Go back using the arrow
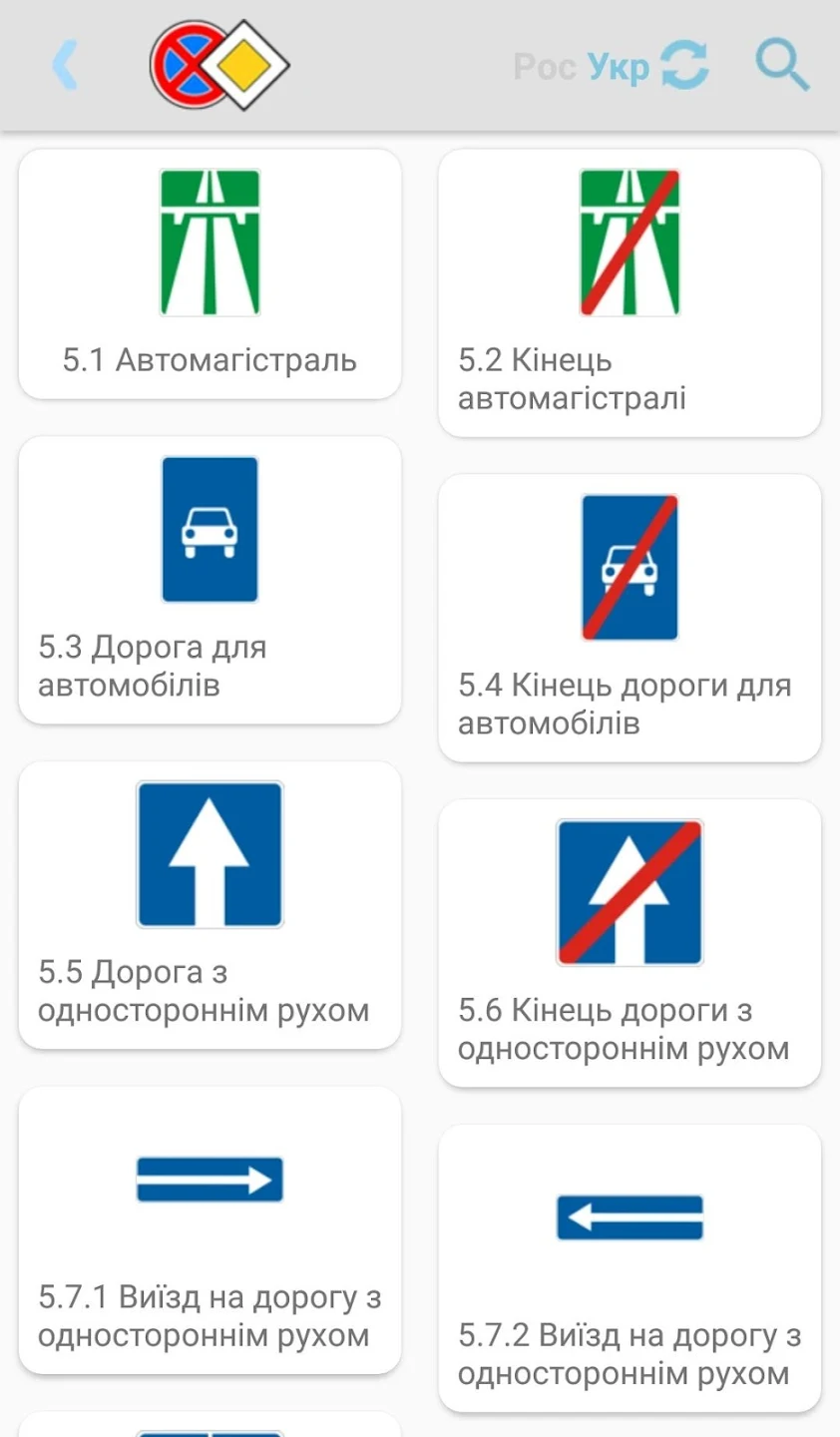The height and width of the screenshot is (1437, 840). [66, 66]
